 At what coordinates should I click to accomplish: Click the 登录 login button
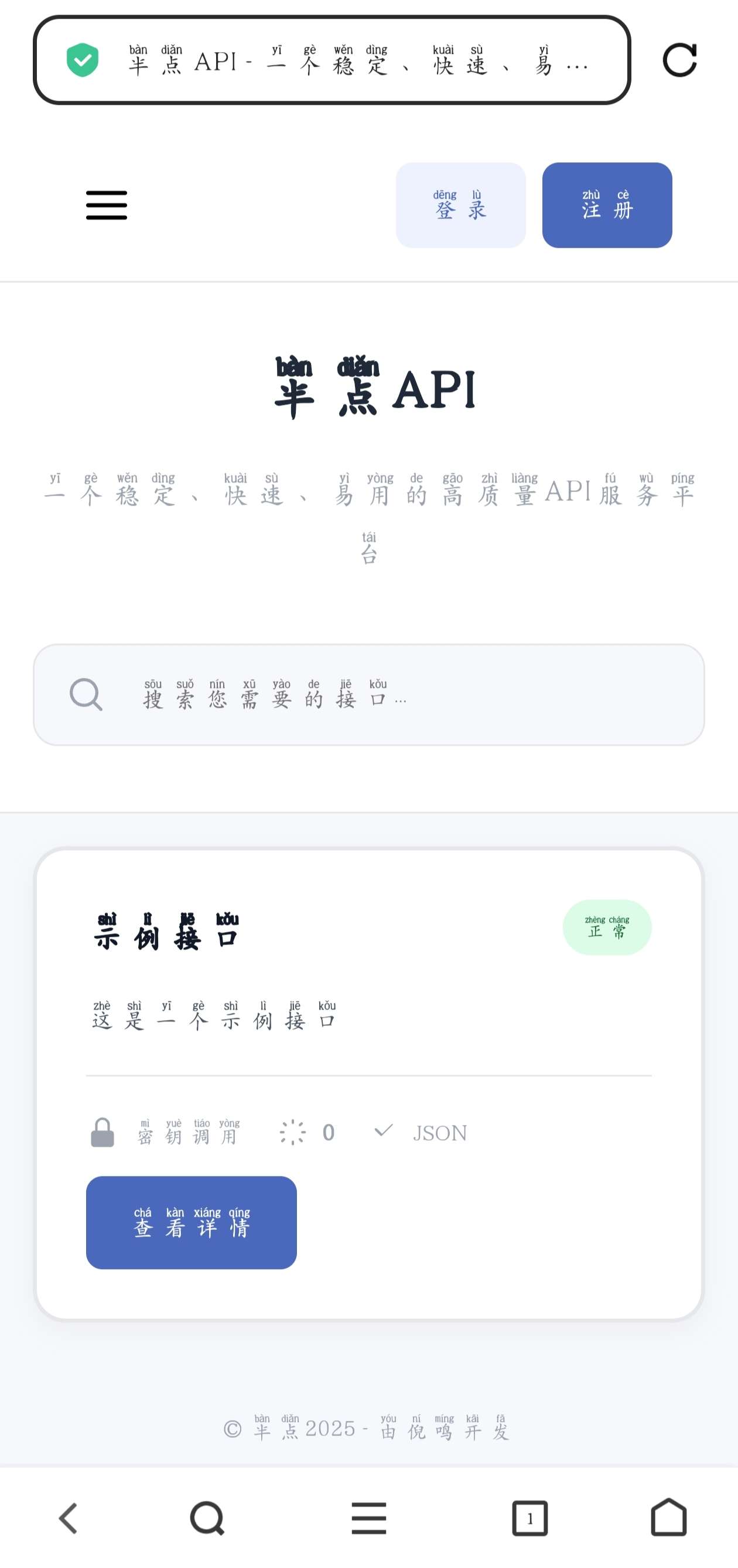coord(460,205)
